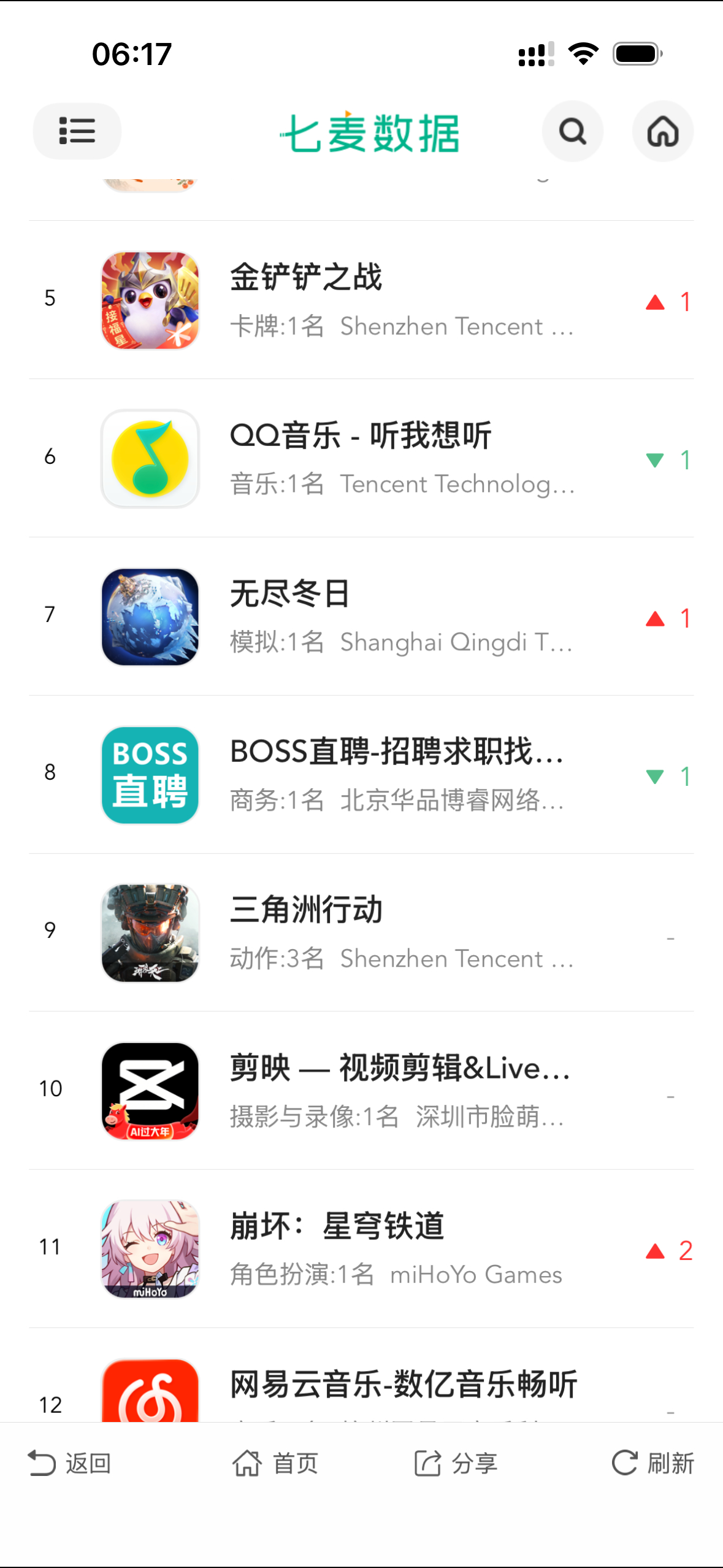The width and height of the screenshot is (723, 1568).
Task: Tap 返回 to go back
Action: [69, 1463]
